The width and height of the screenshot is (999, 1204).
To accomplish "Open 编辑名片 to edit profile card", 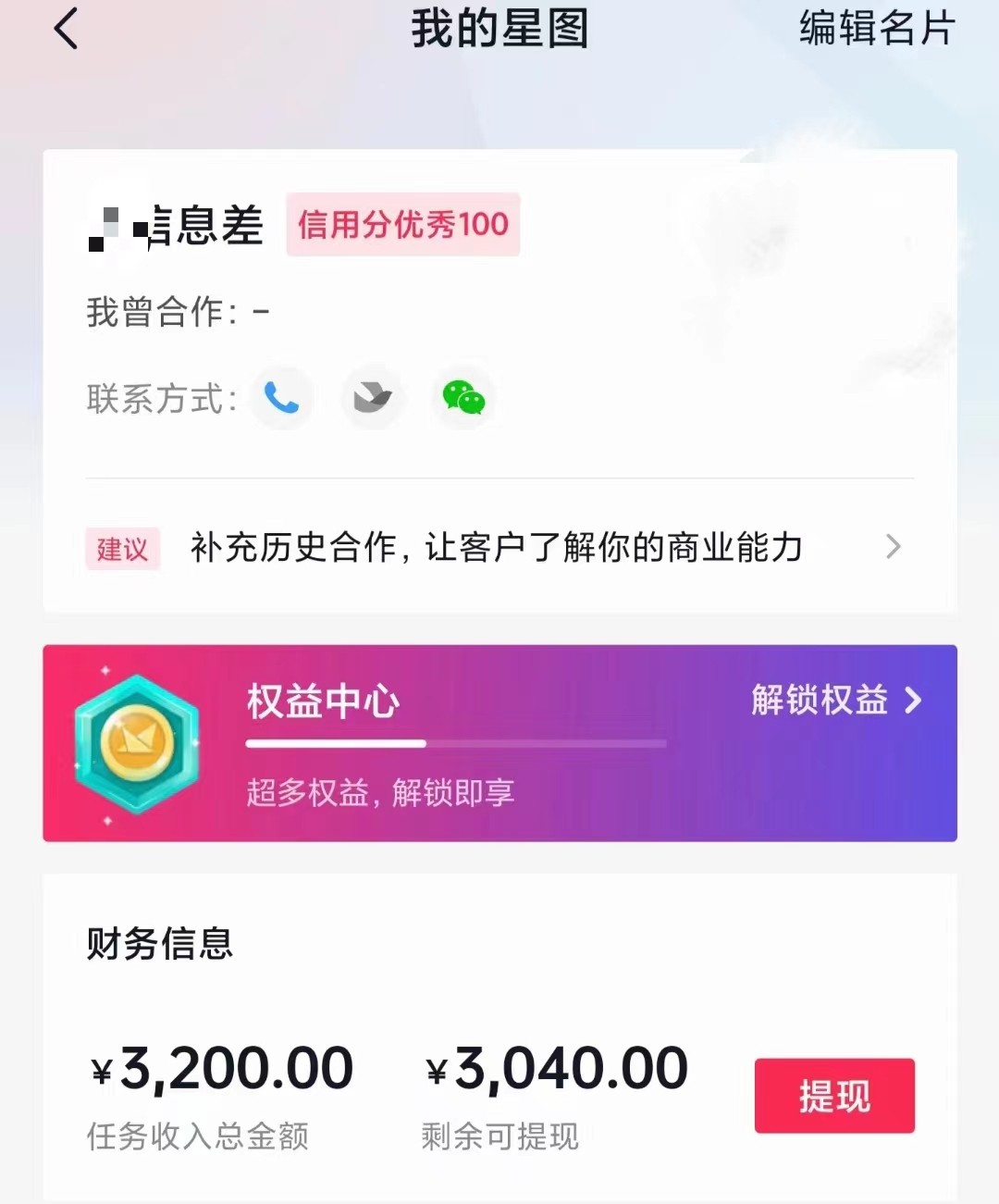I will pos(876,29).
